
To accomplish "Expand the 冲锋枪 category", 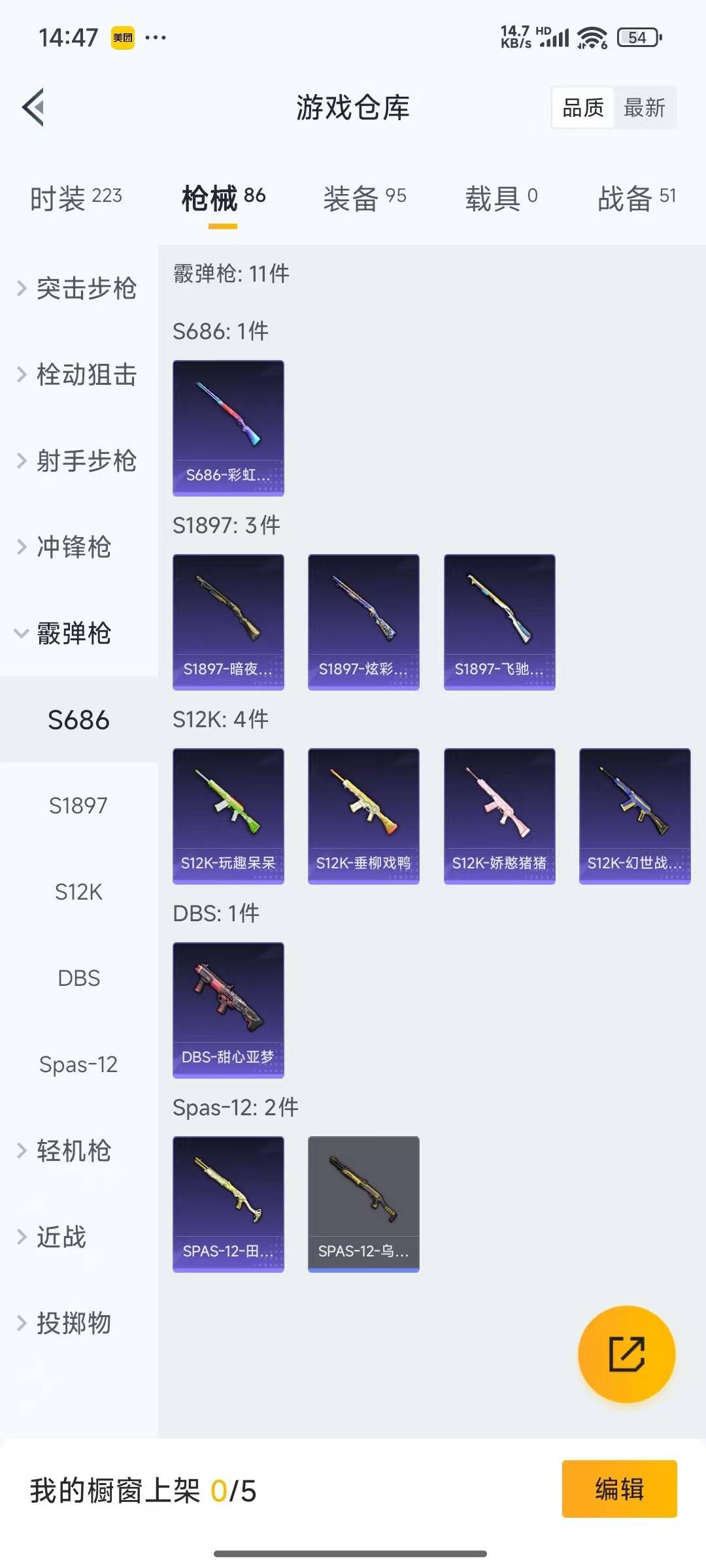I will 65,547.
